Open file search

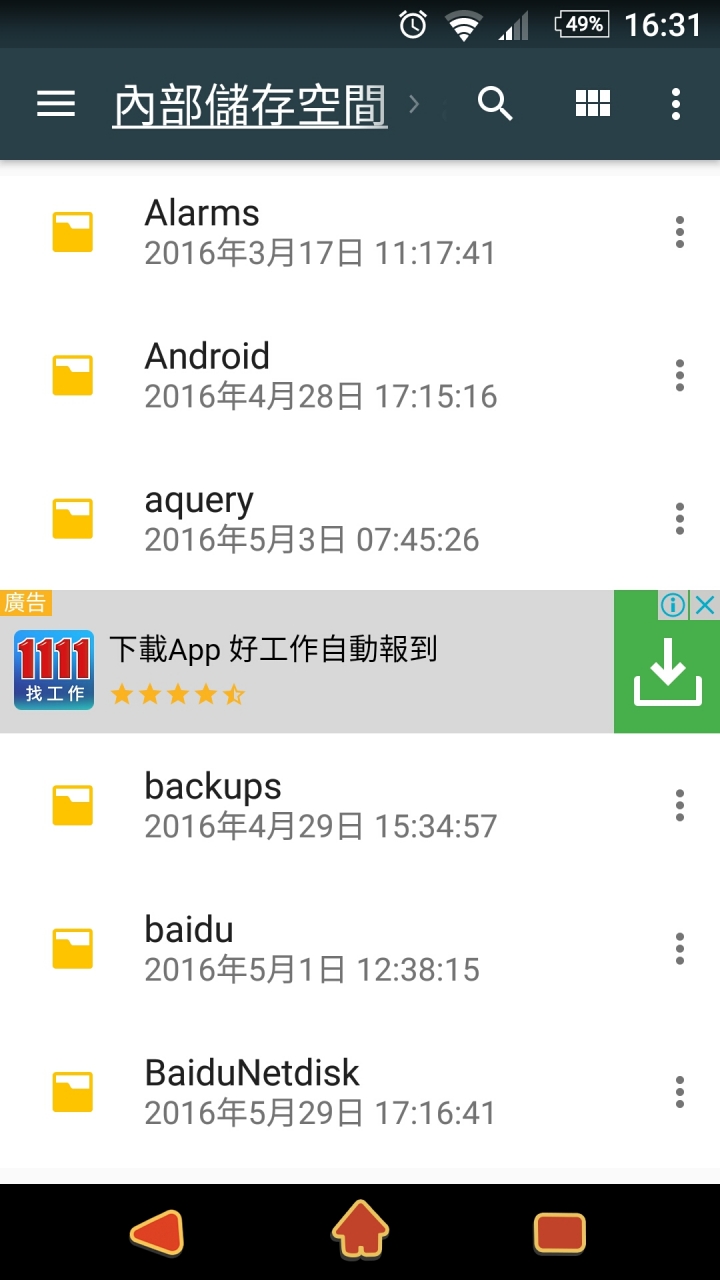coord(494,103)
